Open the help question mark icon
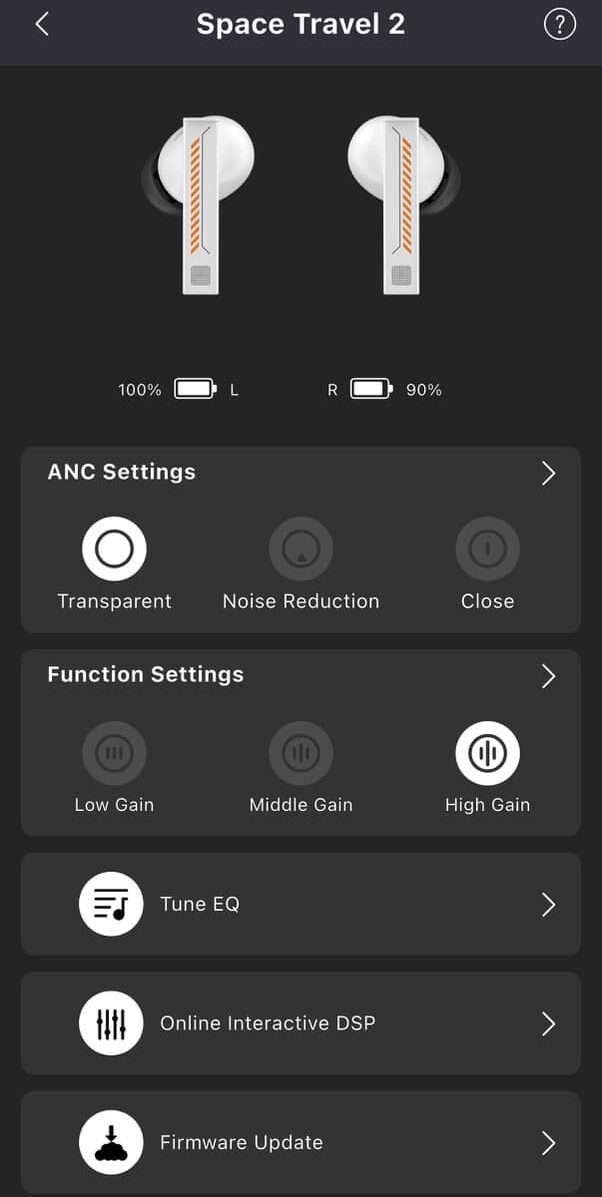This screenshot has width=602, height=1197. pos(560,25)
